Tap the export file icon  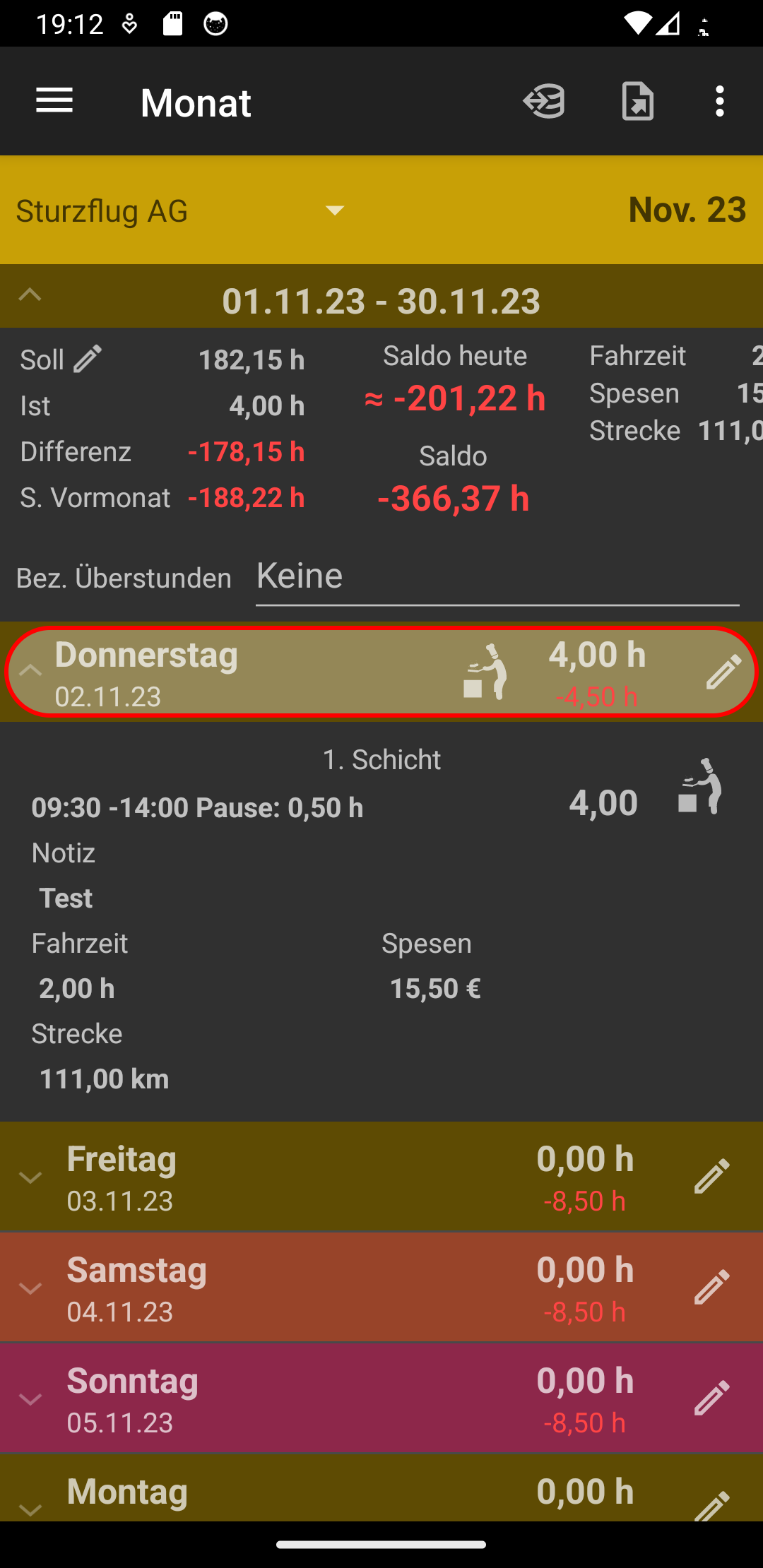[x=637, y=101]
